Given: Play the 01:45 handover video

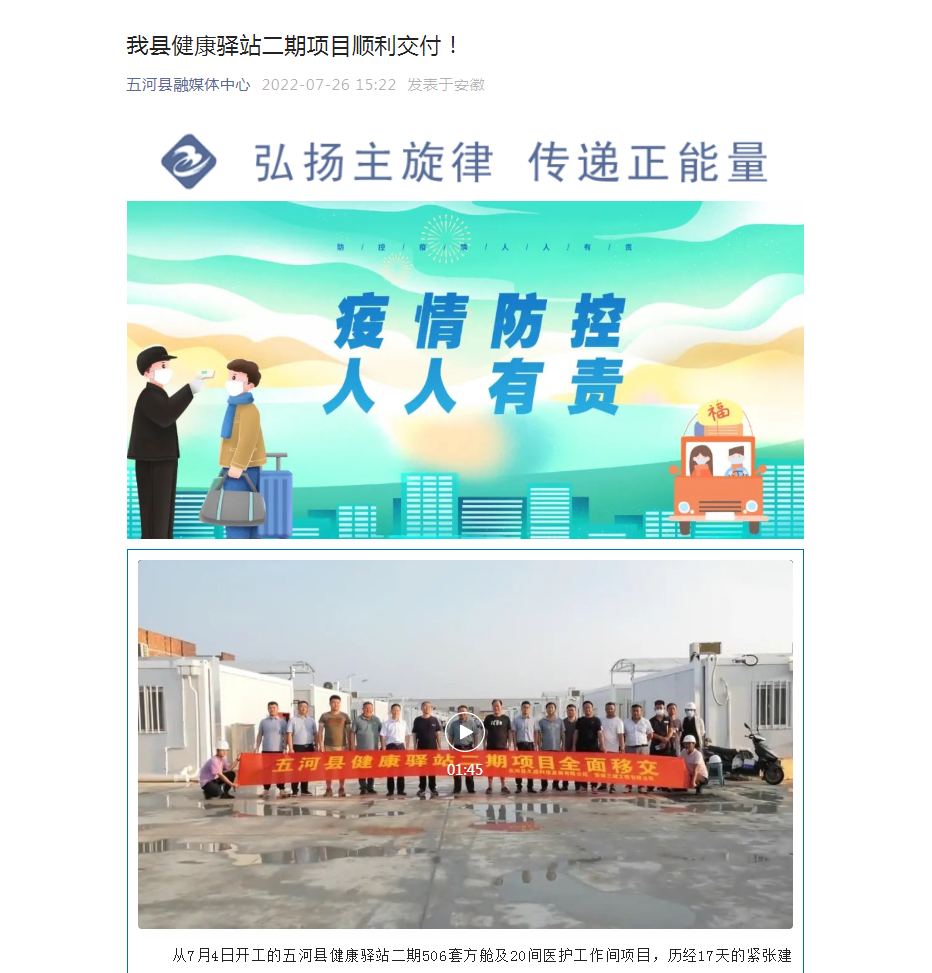Looking at the screenshot, I should click(465, 732).
